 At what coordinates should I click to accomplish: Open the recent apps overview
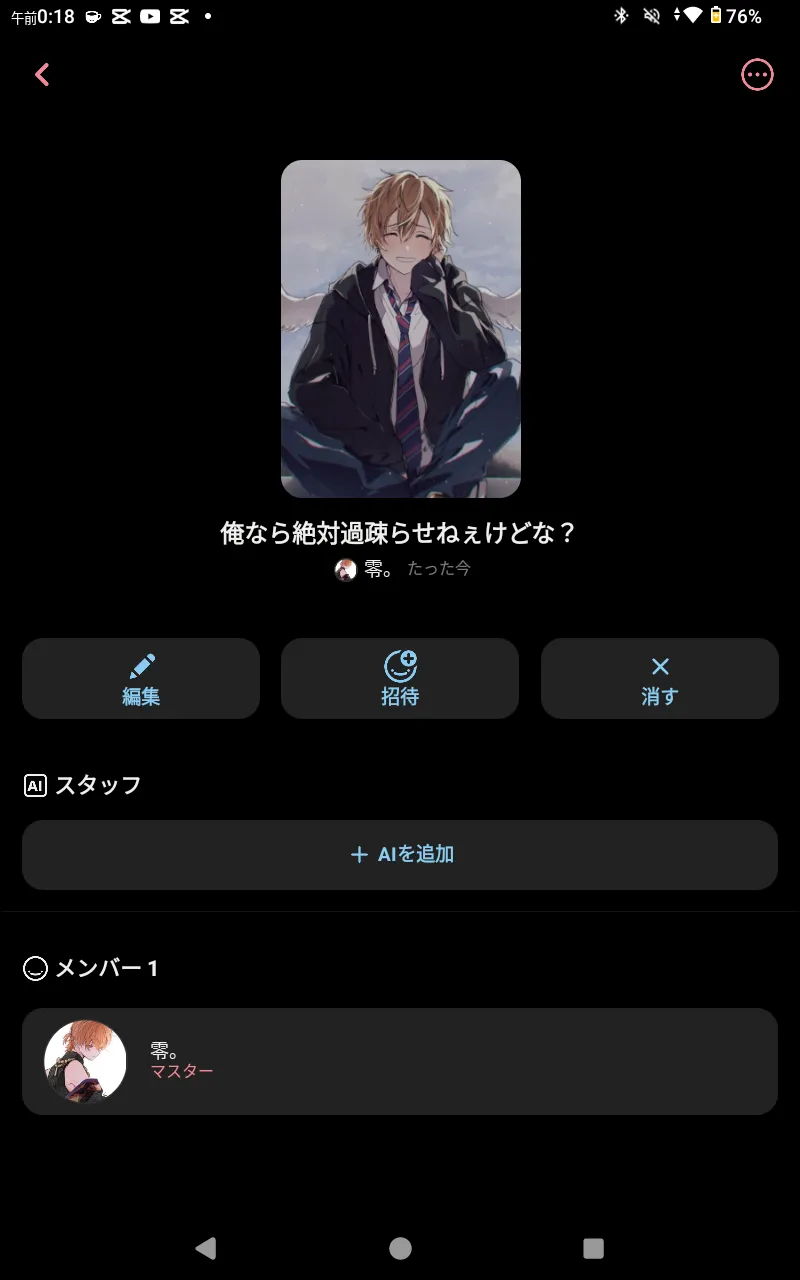pos(593,1248)
